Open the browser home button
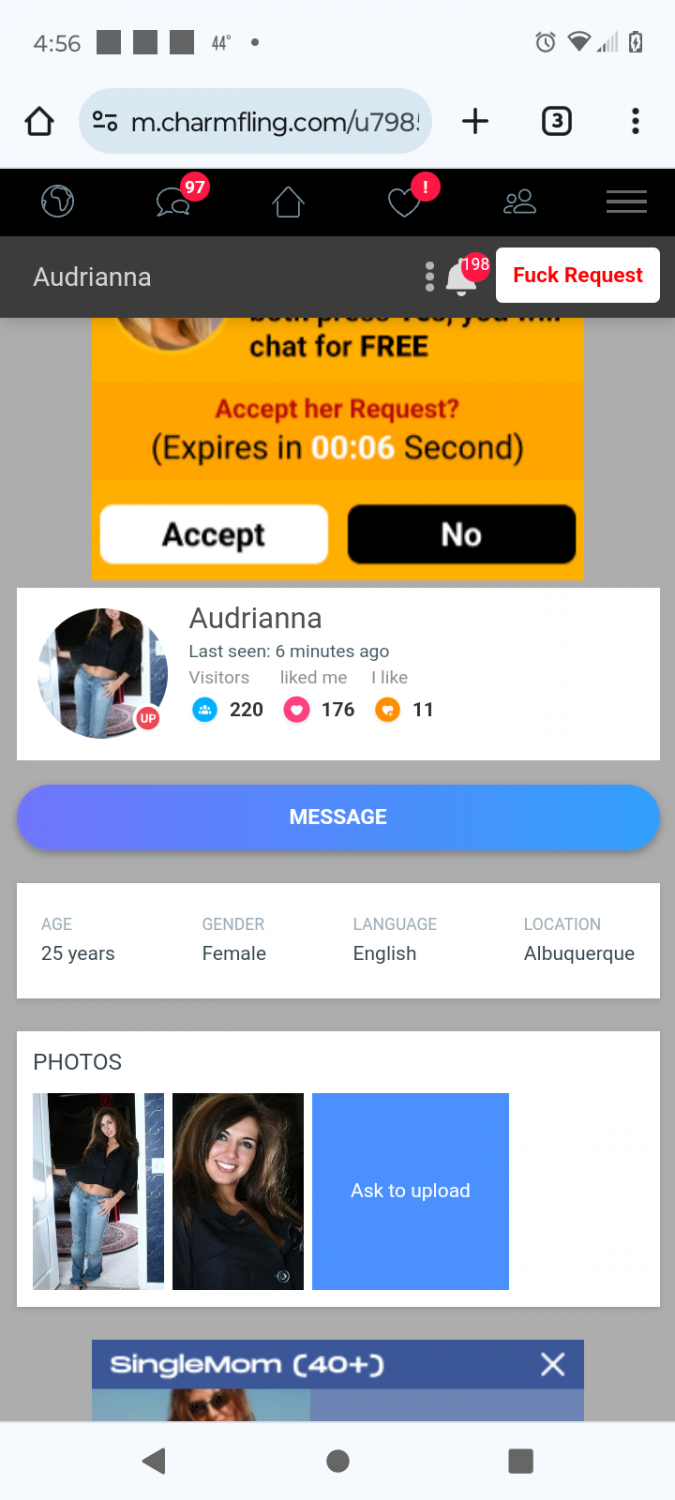 tap(39, 122)
